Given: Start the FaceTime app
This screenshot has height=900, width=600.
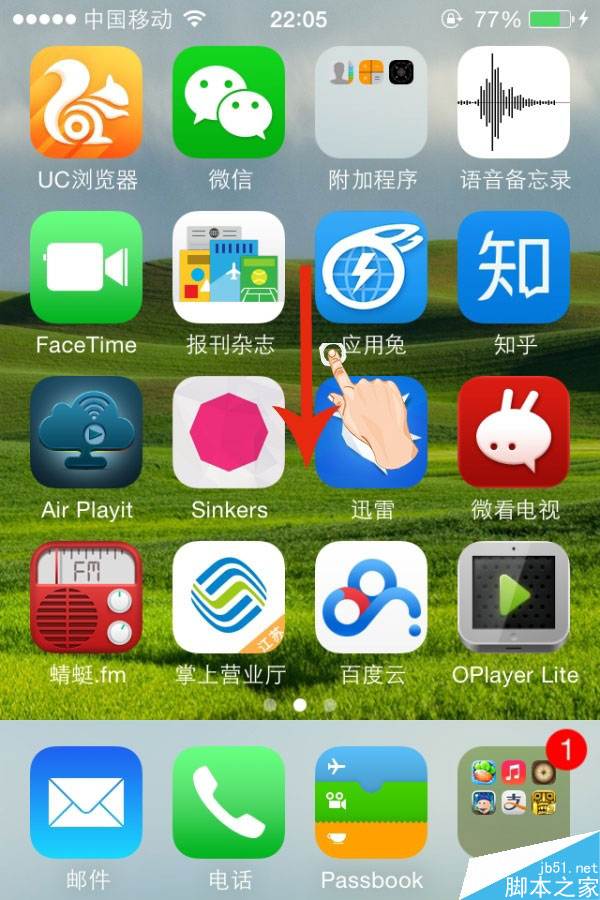Looking at the screenshot, I should (x=86, y=267).
